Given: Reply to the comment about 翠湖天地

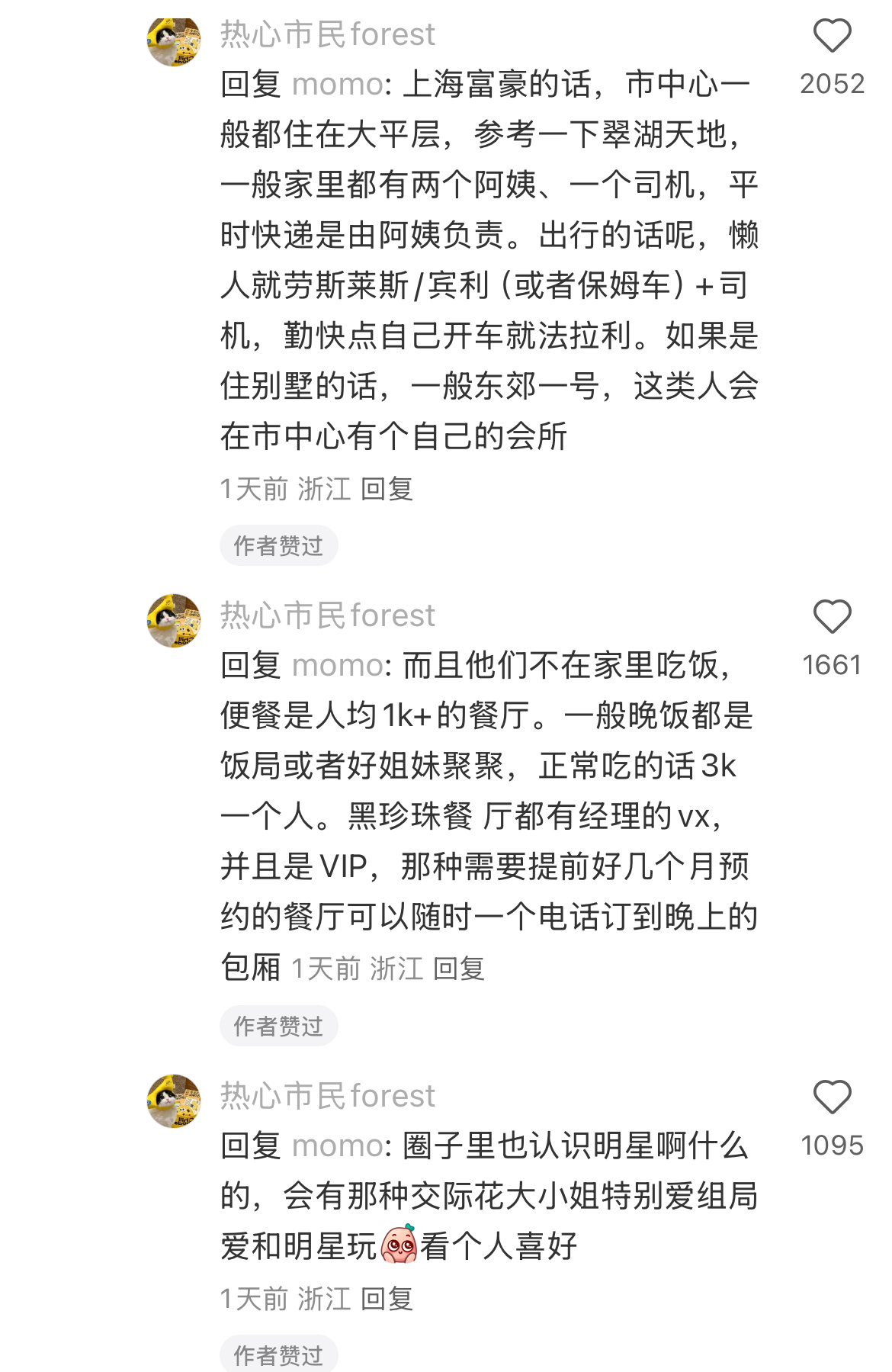Looking at the screenshot, I should (x=387, y=489).
